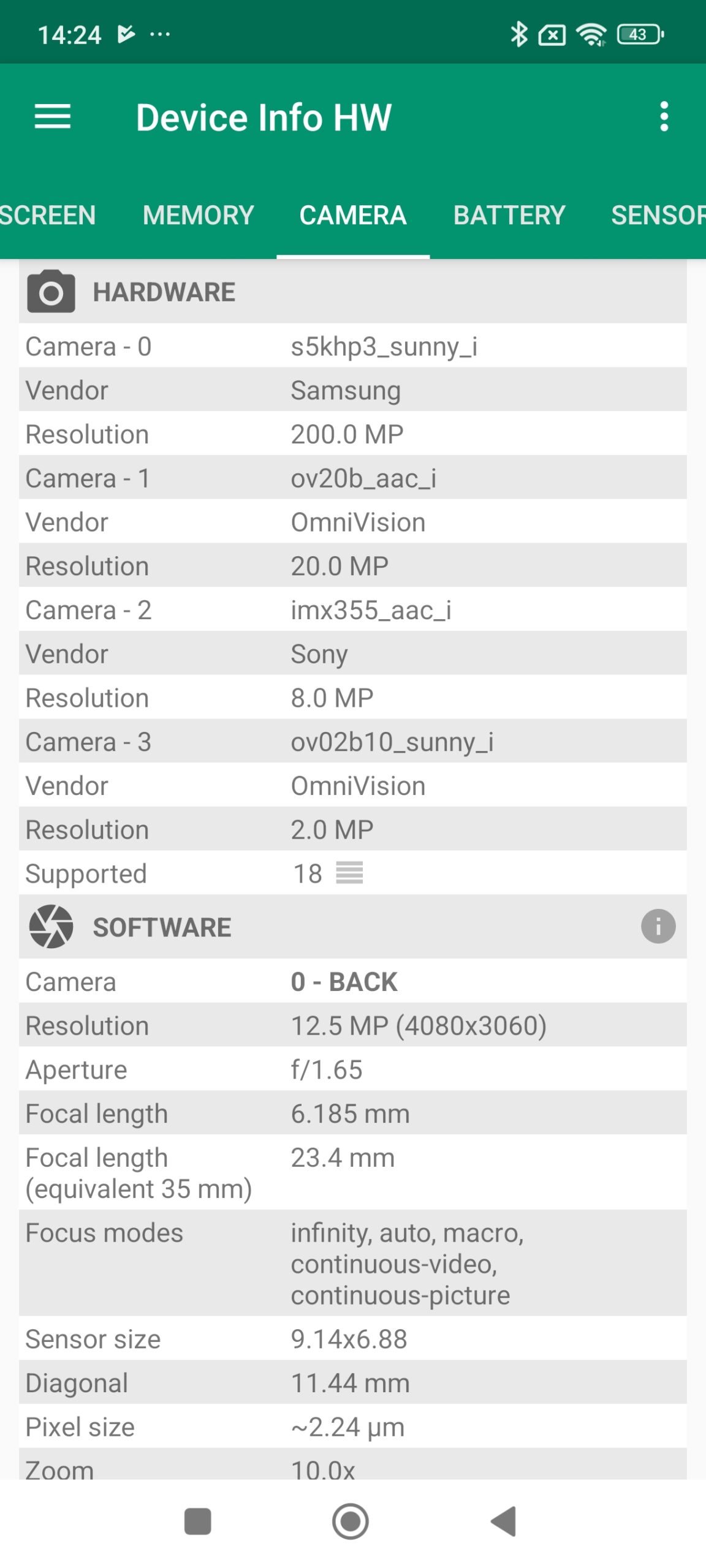Go to the BATTERY tab
706x1568 pixels.
(x=509, y=216)
